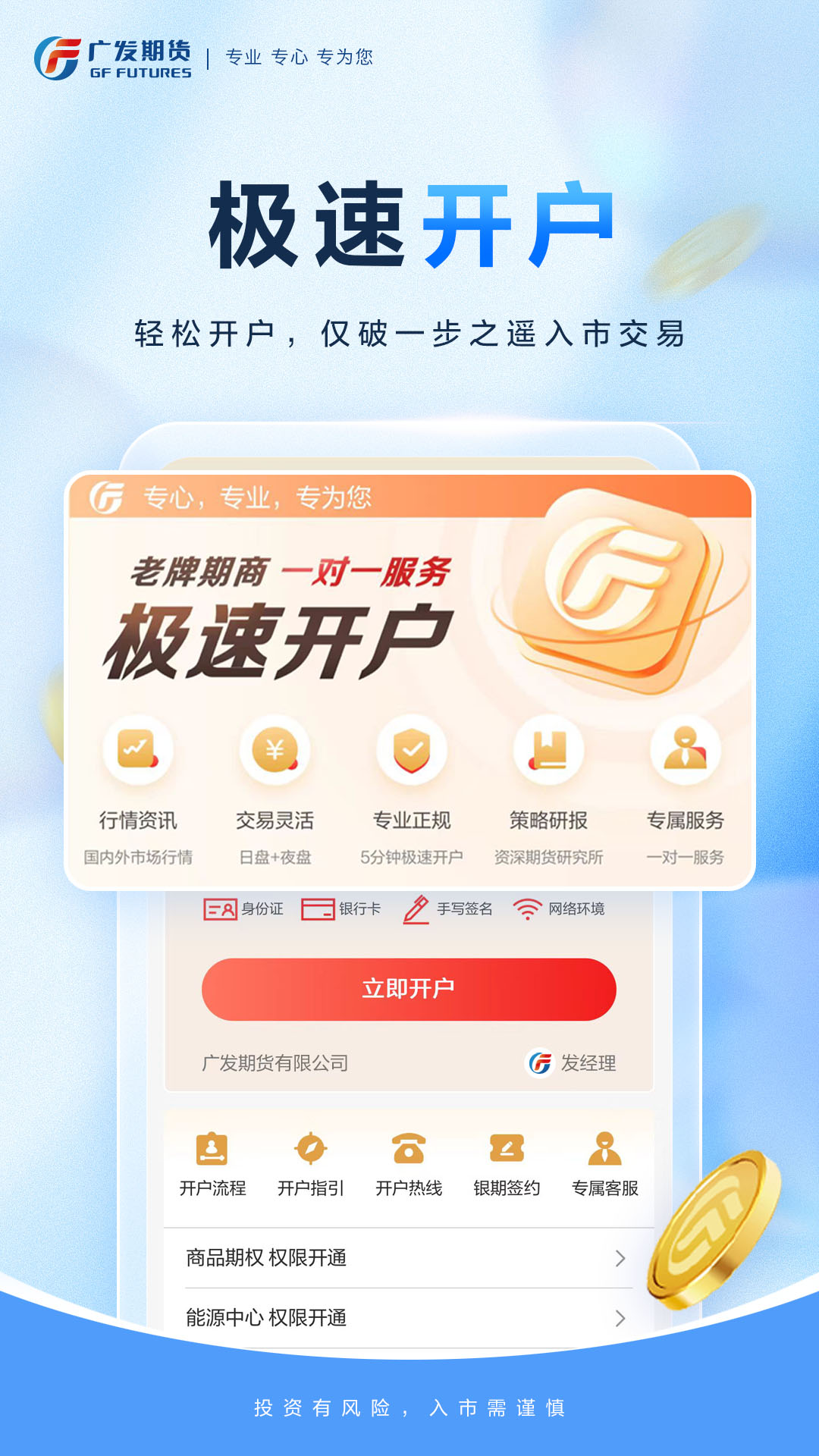
Task: Click the GF Futures logo at top left
Action: click(x=114, y=57)
